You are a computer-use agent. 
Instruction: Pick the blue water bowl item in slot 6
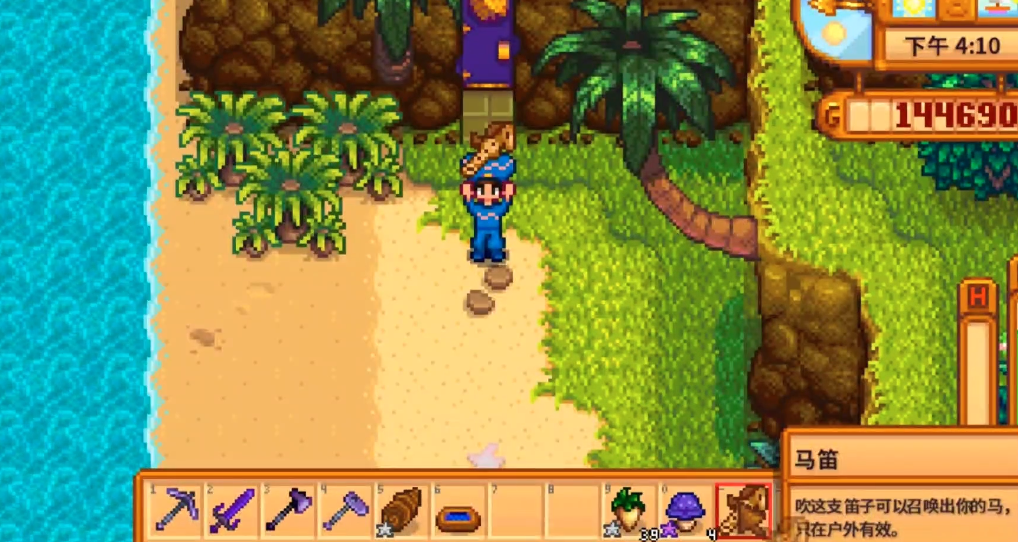457,512
